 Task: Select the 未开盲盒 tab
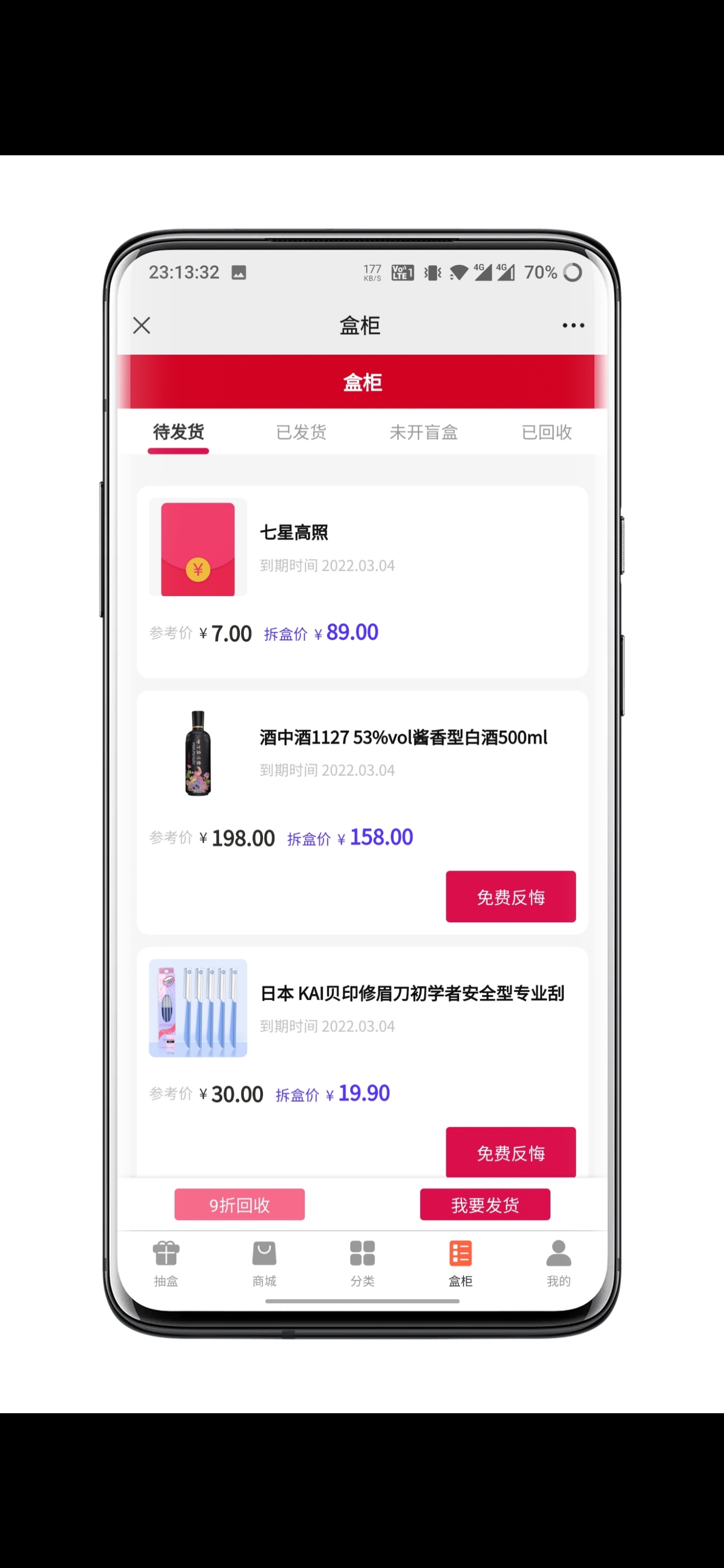[x=423, y=432]
